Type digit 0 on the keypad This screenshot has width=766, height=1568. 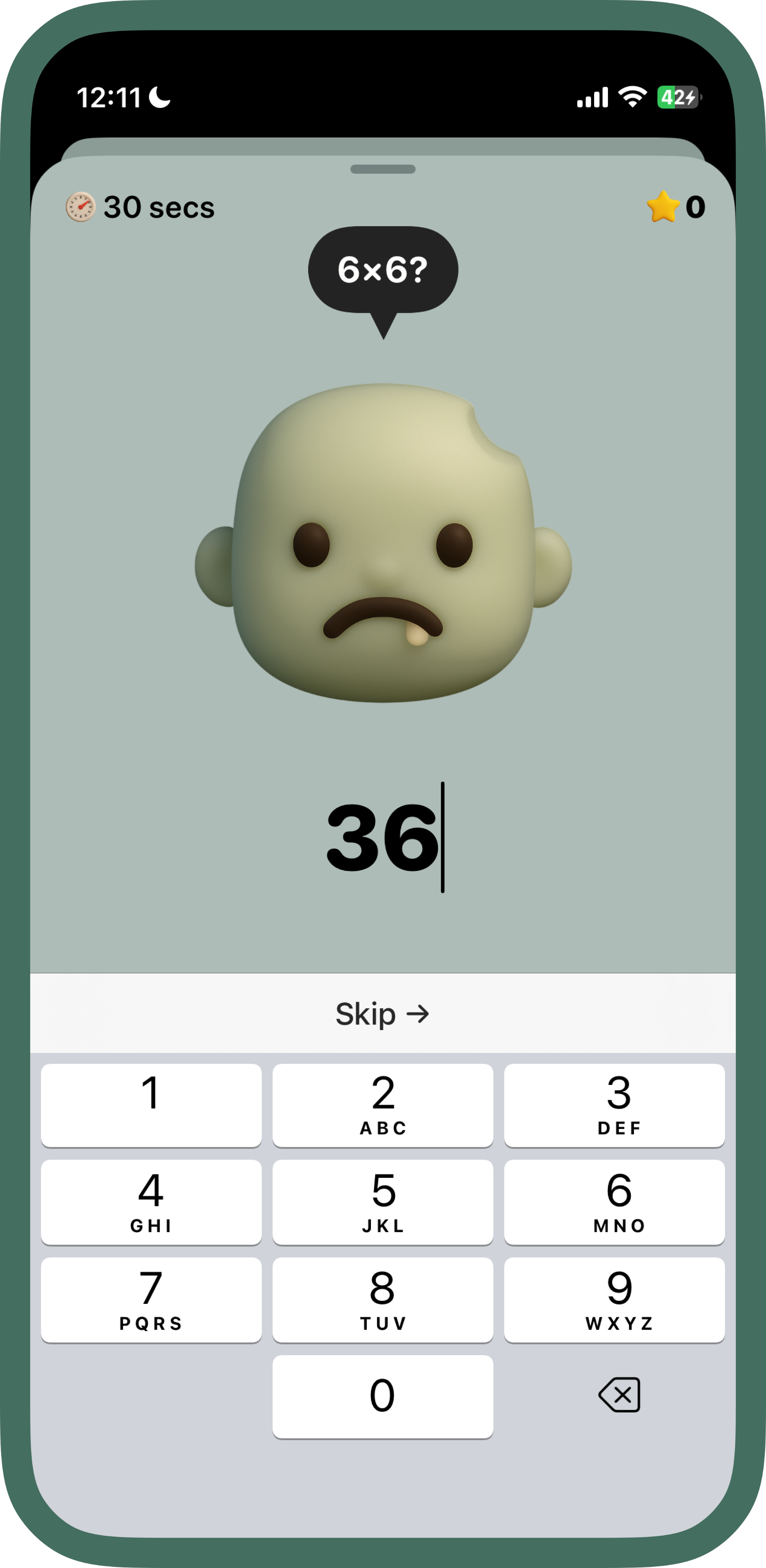pos(382,1396)
